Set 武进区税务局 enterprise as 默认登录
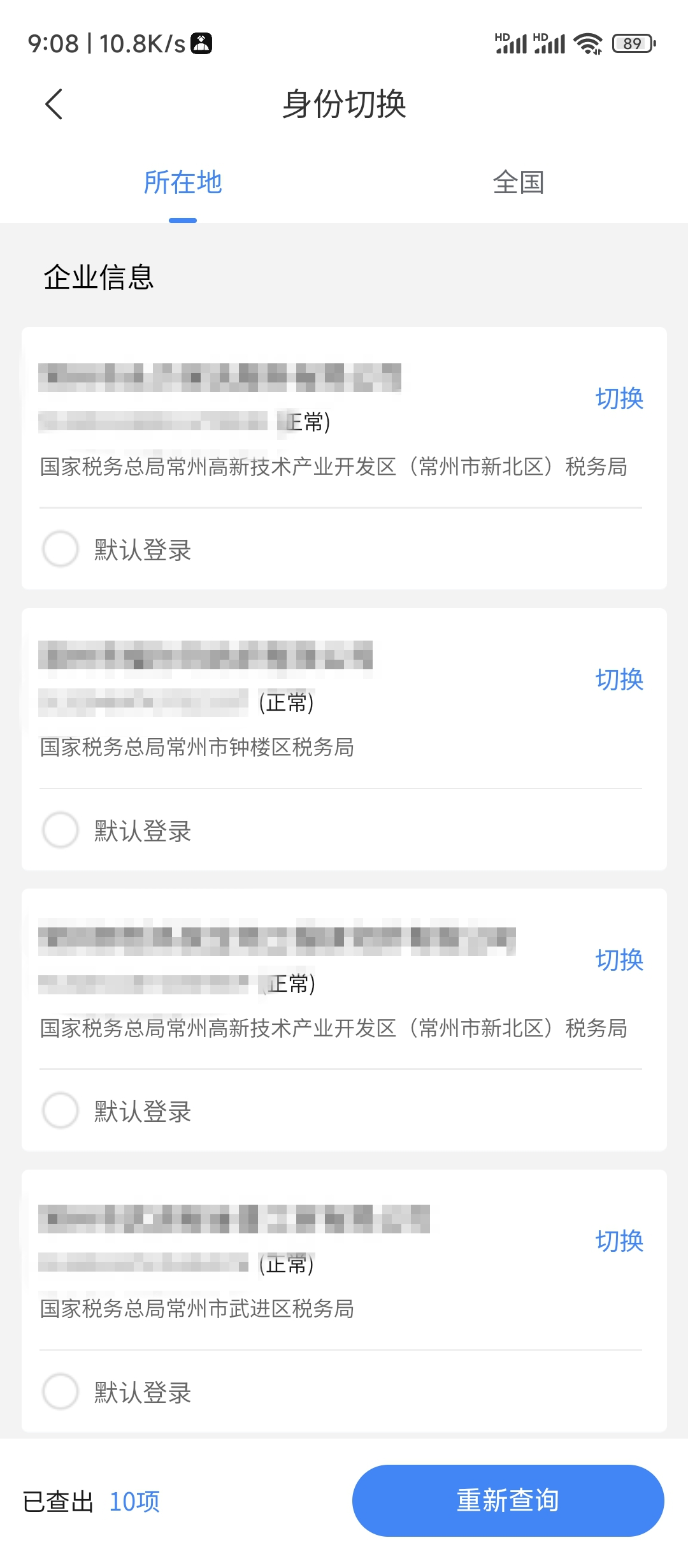Viewport: 688px width, 1568px height. (61, 1391)
